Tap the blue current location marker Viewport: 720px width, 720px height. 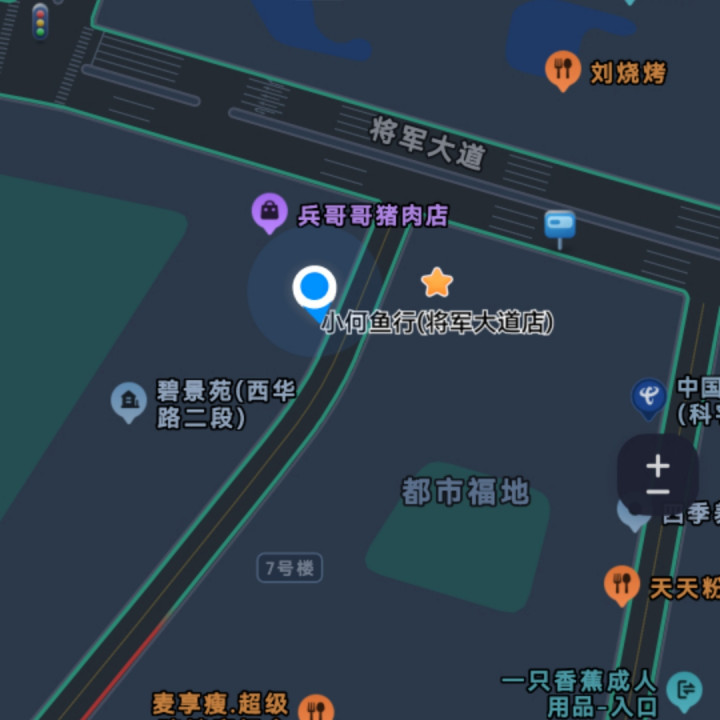[315, 288]
